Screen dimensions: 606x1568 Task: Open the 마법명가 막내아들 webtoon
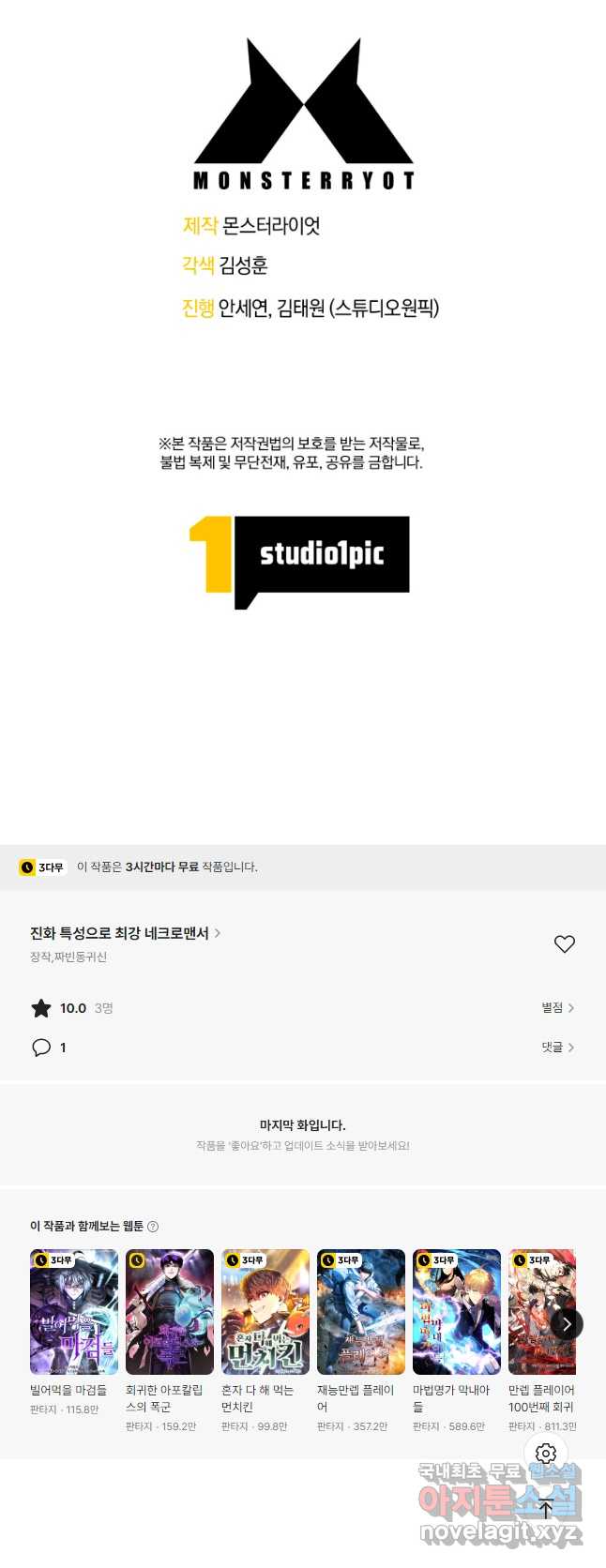tap(457, 1312)
